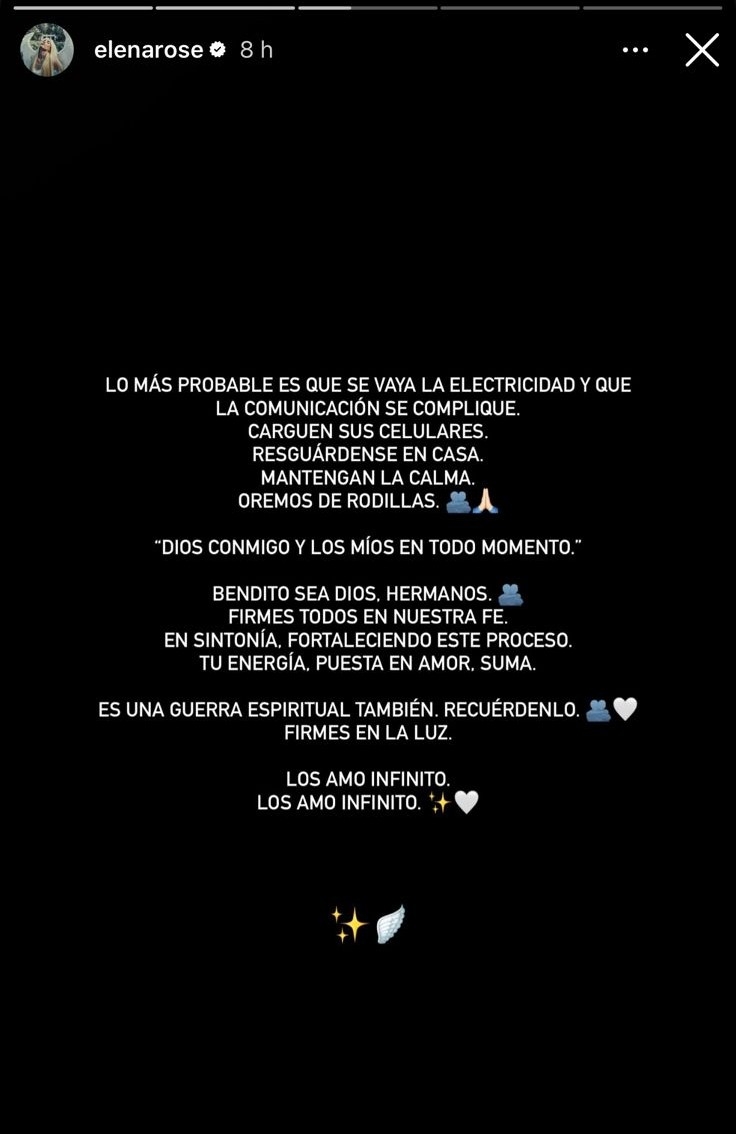Screen dimensions: 736x1134
Task: Open the elenarose username link
Action: (x=148, y=50)
